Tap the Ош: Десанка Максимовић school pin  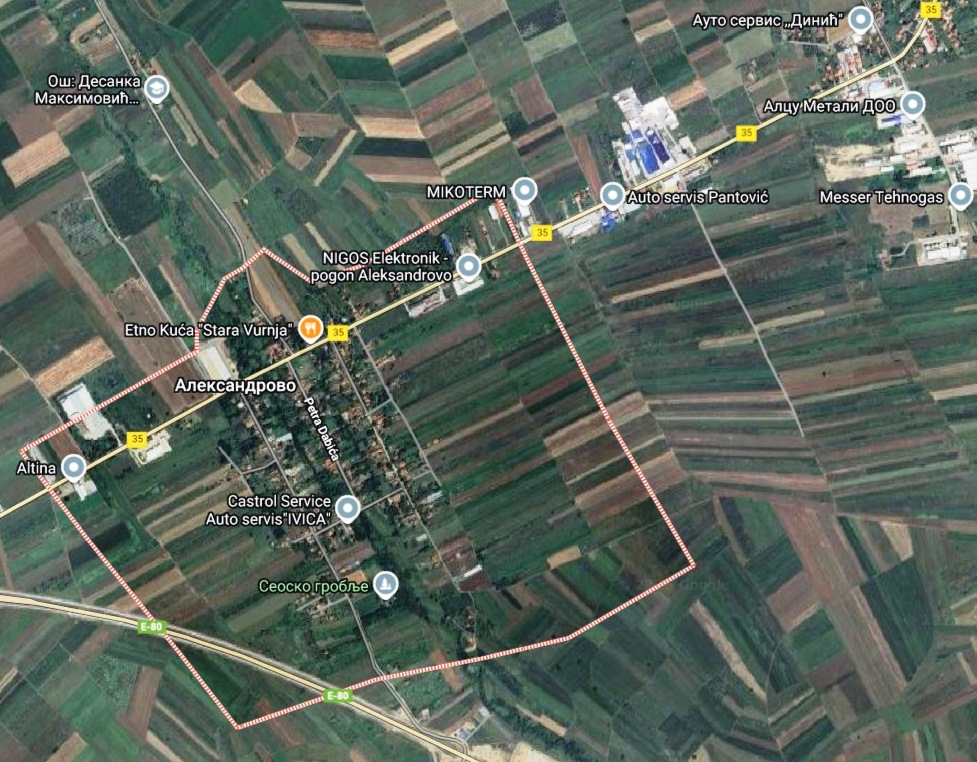pos(156,89)
